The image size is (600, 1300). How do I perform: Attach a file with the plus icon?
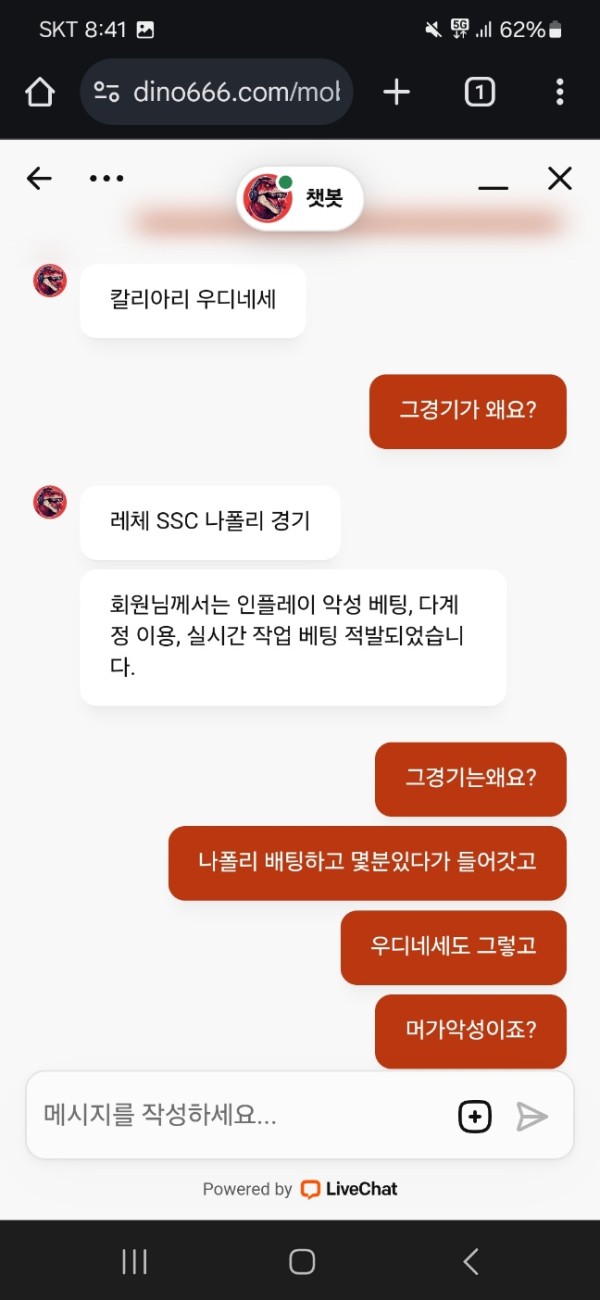coord(475,1116)
